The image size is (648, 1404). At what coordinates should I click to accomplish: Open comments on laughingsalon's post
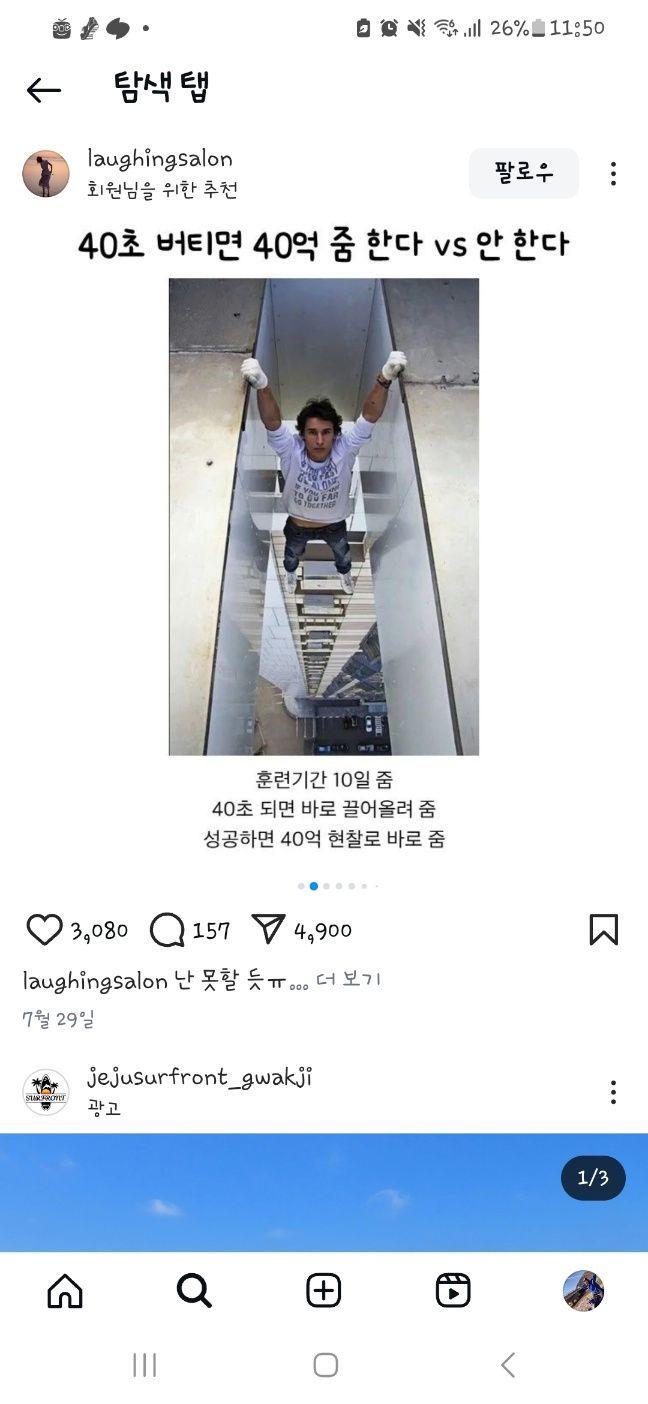pyautogui.click(x=167, y=930)
